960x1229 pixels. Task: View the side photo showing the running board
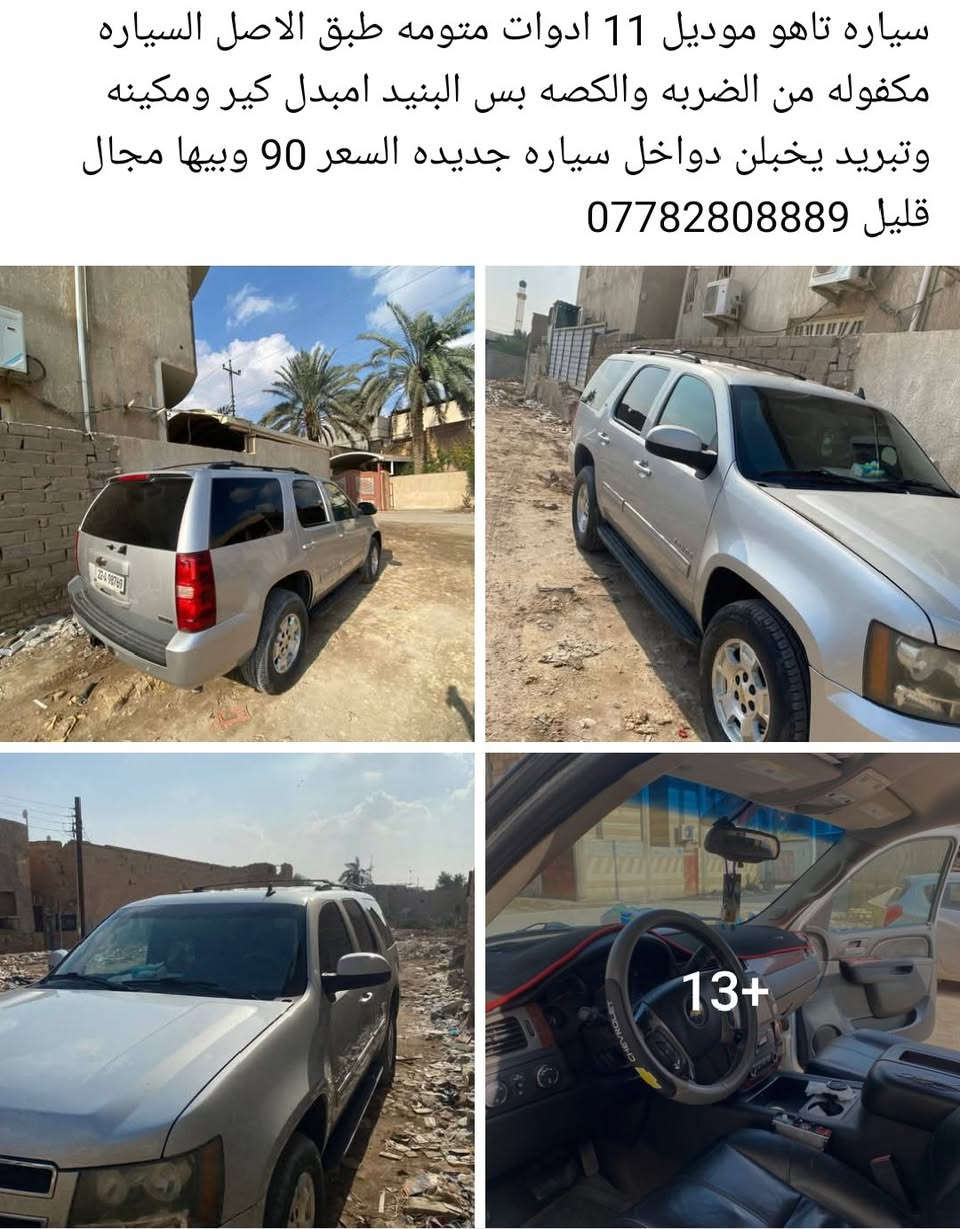722,503
